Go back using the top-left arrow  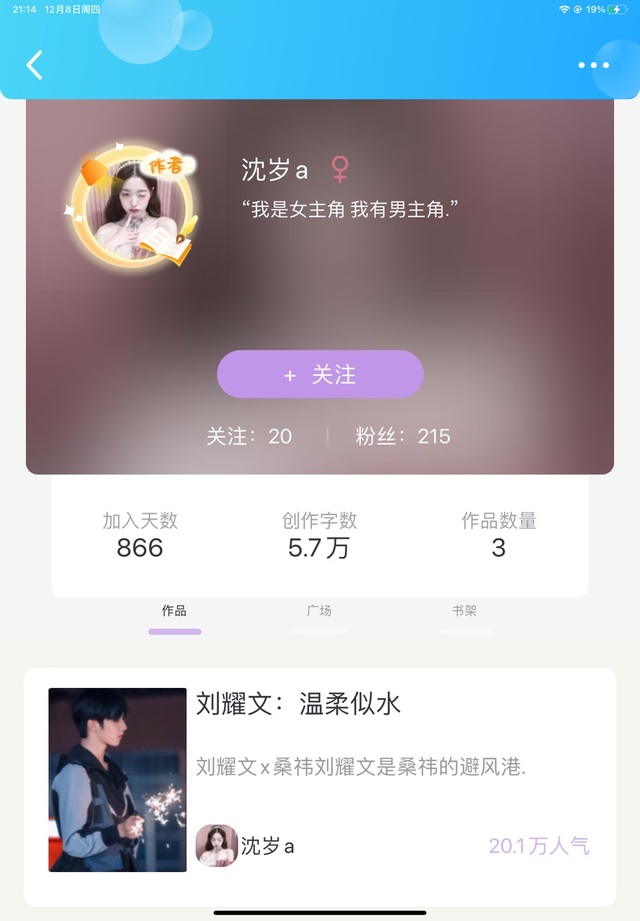(x=34, y=65)
